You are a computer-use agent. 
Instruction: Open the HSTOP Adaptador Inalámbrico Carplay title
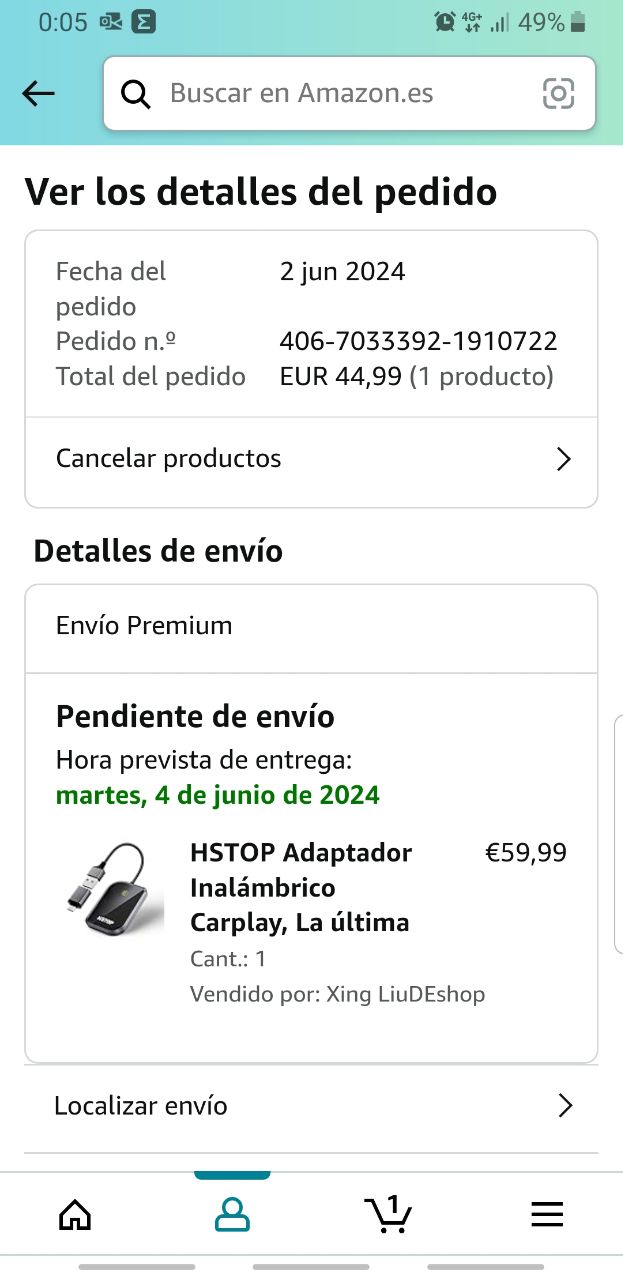coord(300,887)
